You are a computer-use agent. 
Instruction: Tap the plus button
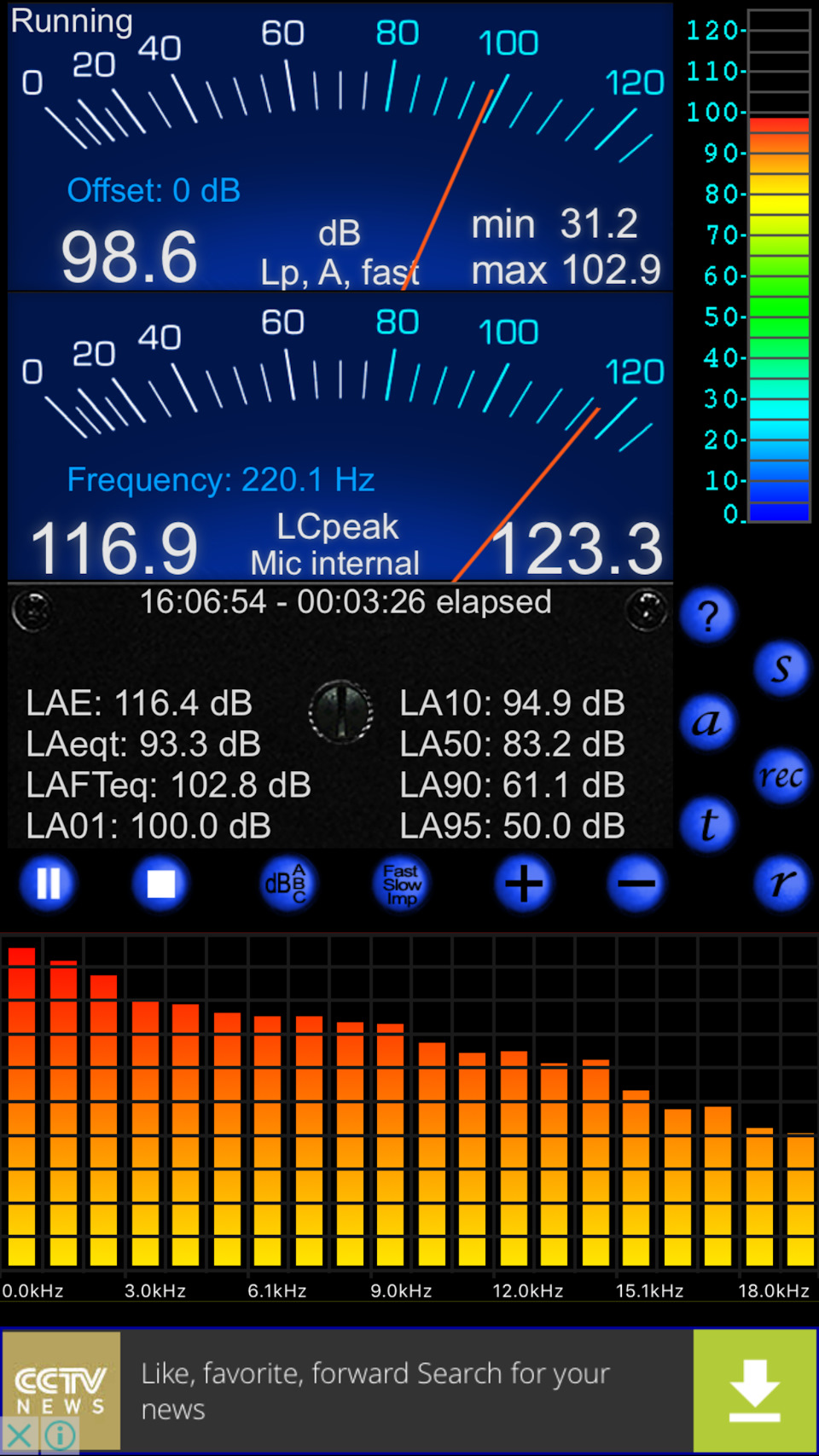(x=524, y=884)
